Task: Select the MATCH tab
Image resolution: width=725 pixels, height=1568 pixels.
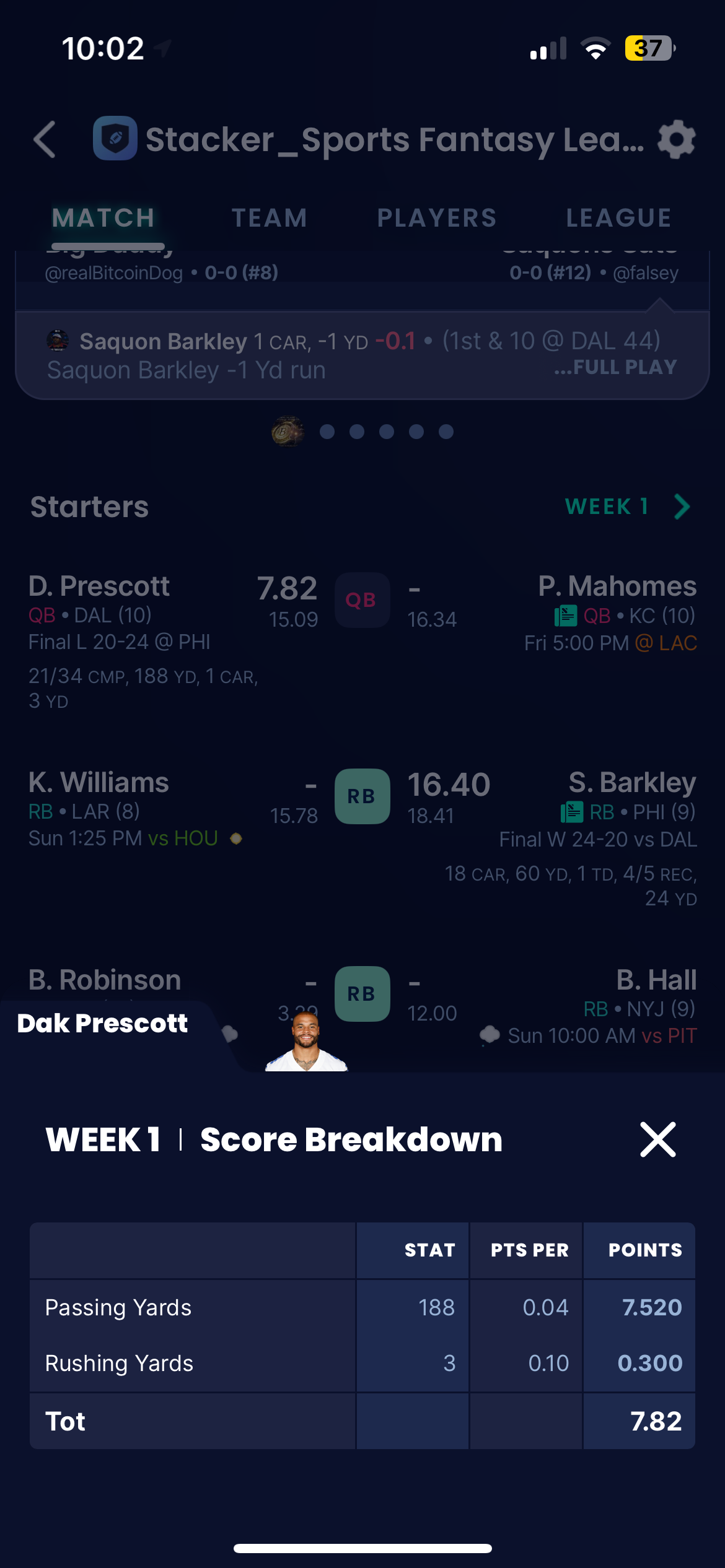Action: [103, 218]
